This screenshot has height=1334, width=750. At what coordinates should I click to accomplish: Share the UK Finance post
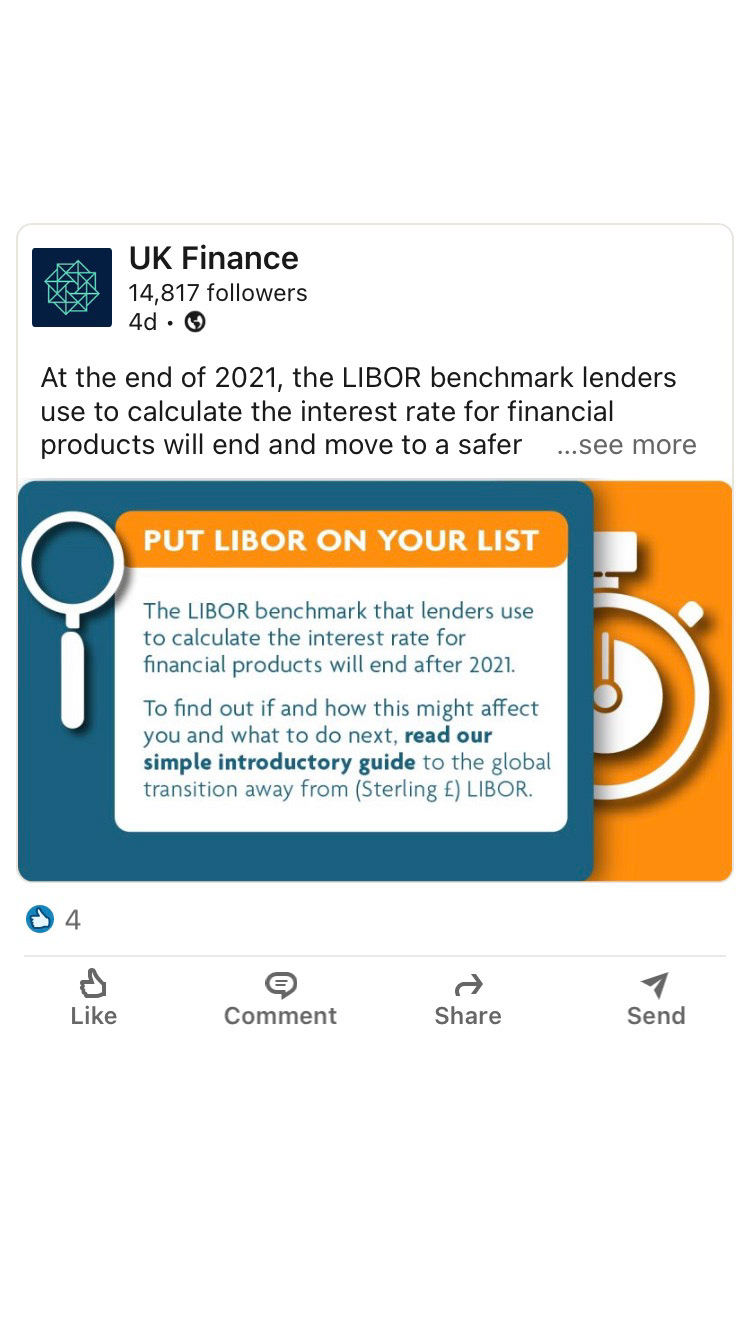[467, 998]
